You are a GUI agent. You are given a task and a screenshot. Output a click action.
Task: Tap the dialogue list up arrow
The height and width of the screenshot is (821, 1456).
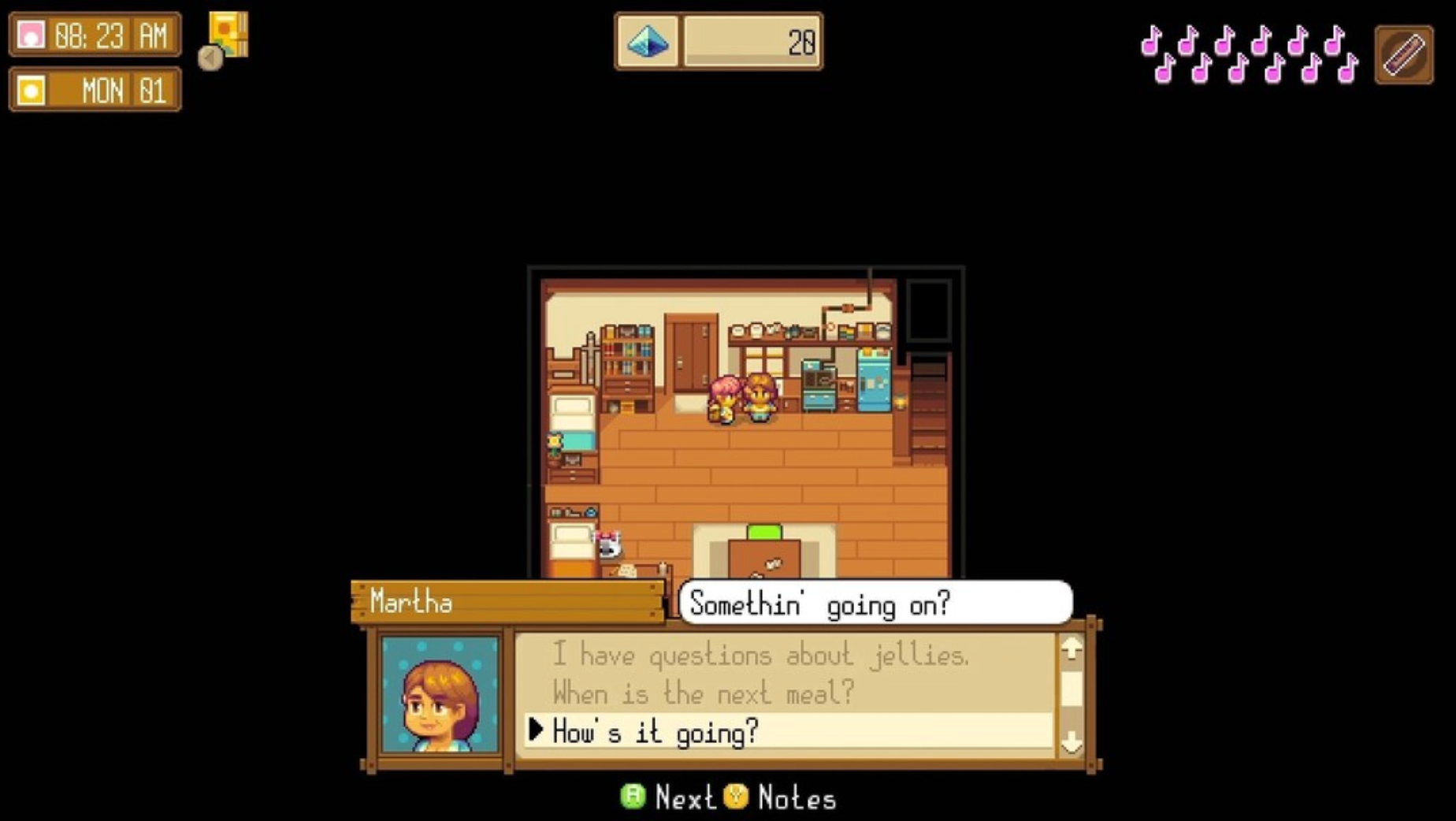click(1071, 649)
